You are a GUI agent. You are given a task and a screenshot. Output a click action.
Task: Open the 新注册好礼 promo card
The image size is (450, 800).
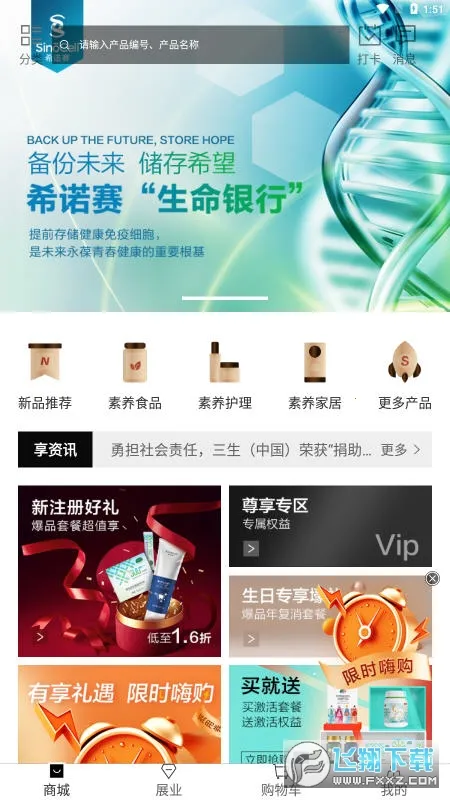(119, 571)
